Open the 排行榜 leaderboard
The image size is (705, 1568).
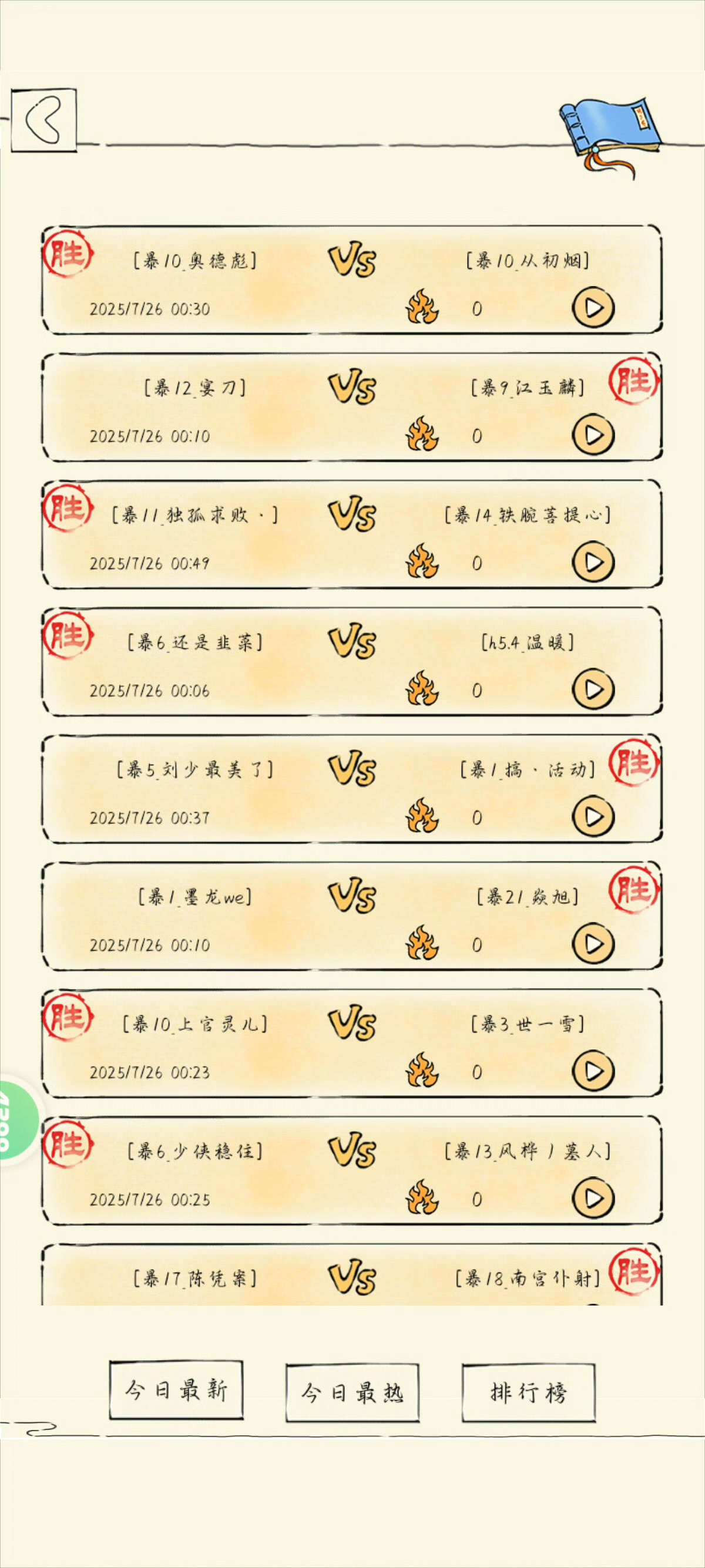[528, 1392]
